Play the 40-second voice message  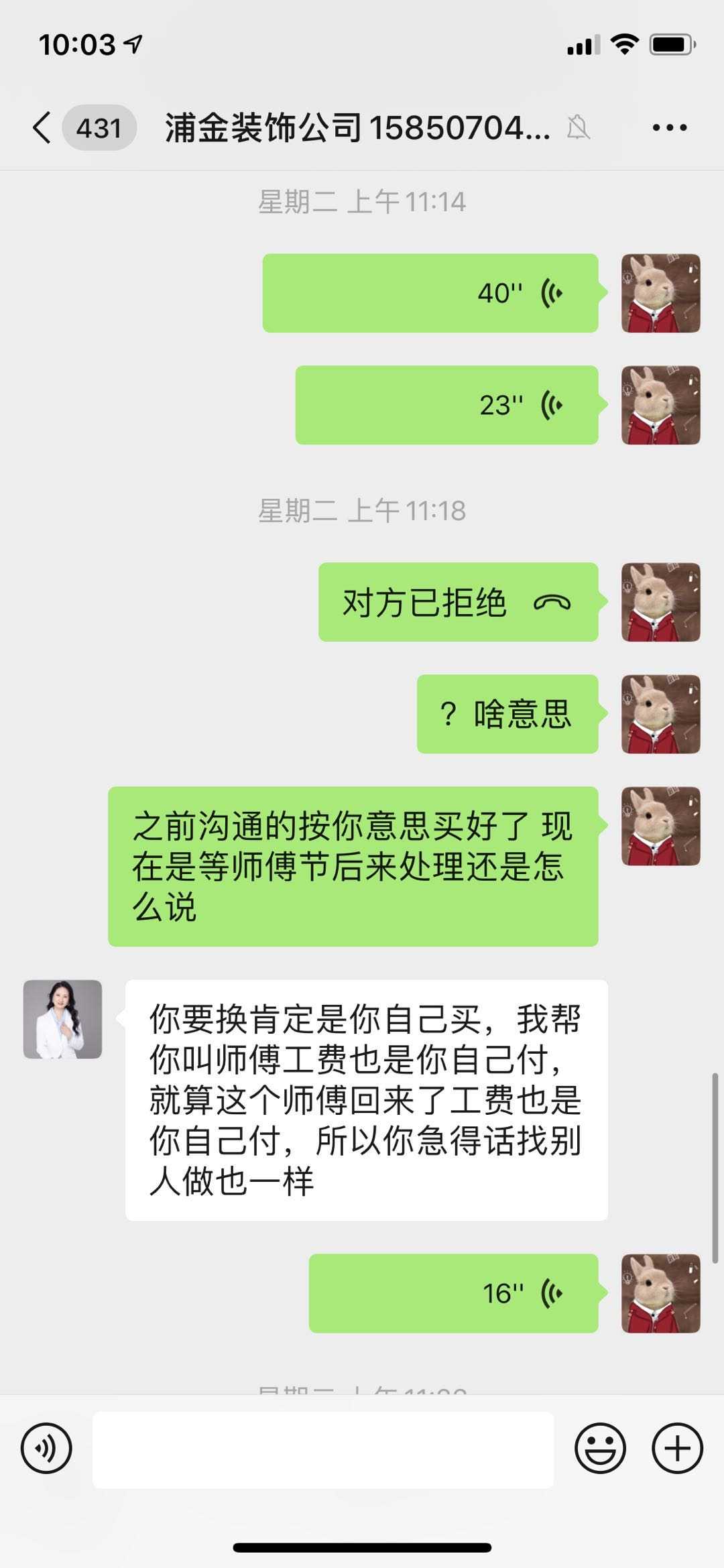click(430, 293)
